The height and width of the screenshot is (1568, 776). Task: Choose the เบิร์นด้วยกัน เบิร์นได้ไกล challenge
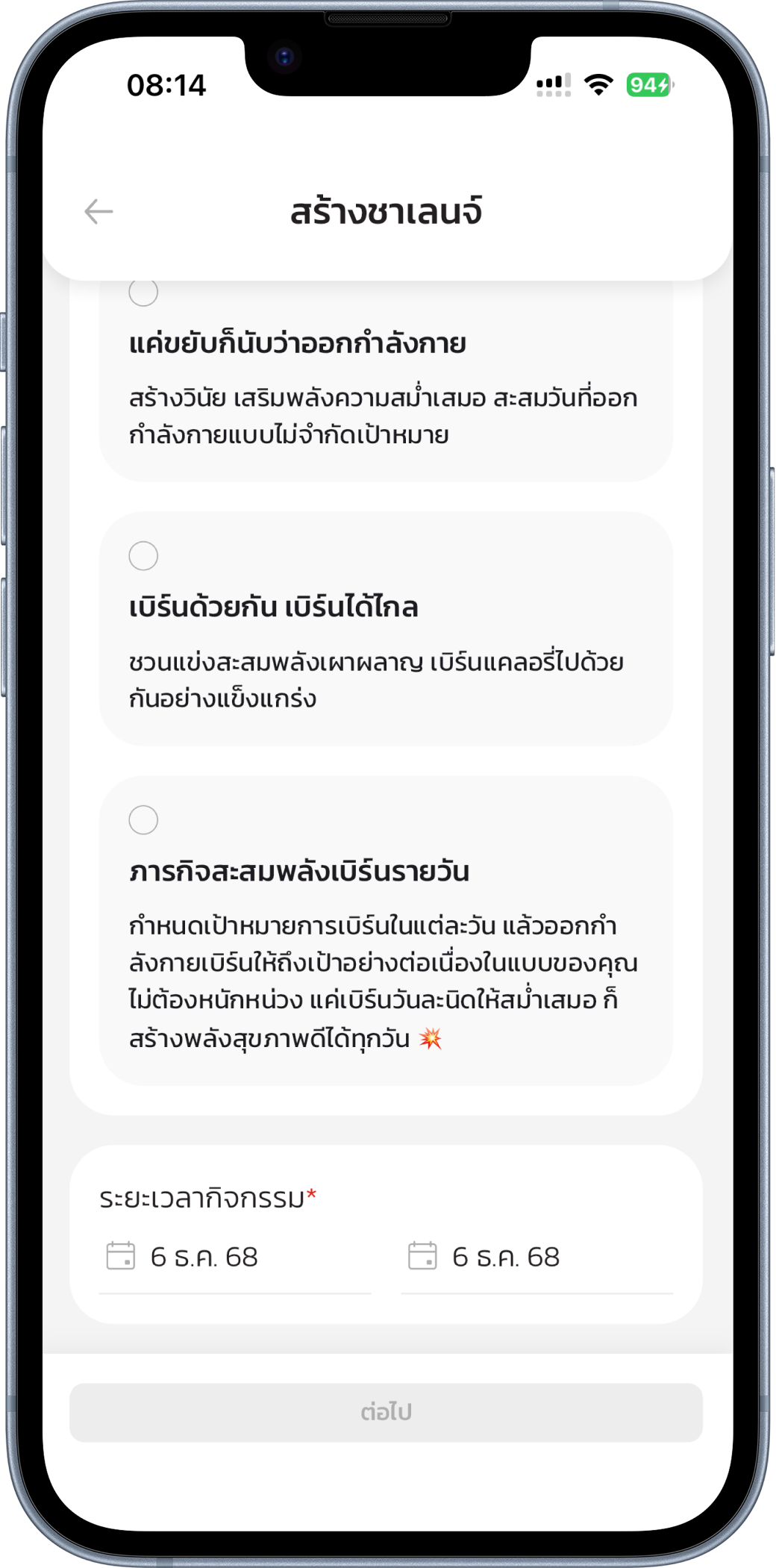tap(143, 556)
